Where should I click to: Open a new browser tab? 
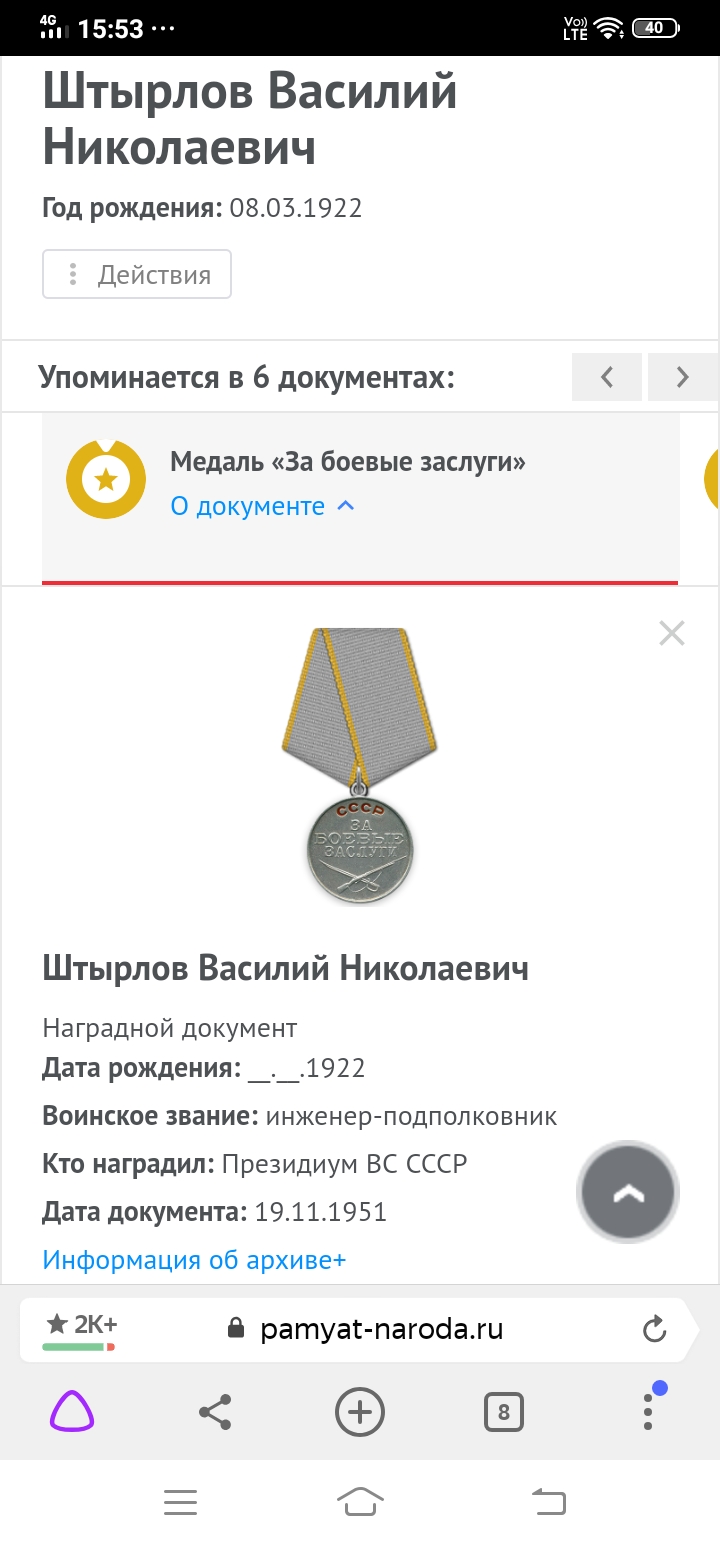[359, 1412]
